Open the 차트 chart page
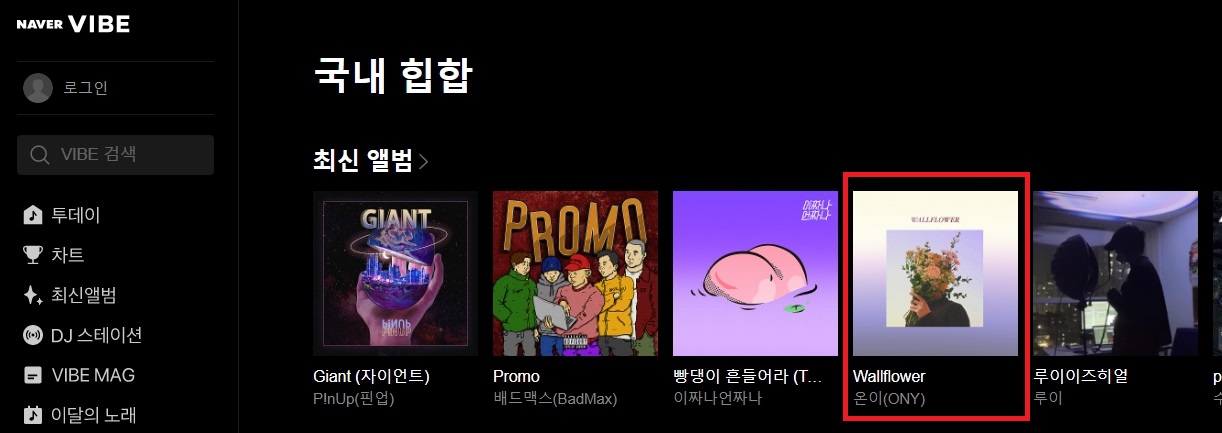Screen dimensions: 1222x433 (x=67, y=255)
